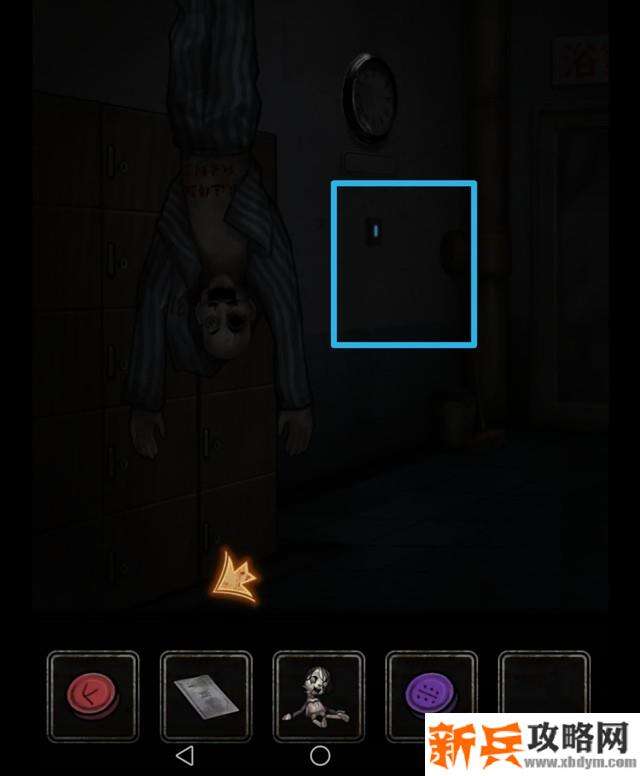This screenshot has width=640, height=776.
Task: Tap the system home button
Action: pos(320,755)
